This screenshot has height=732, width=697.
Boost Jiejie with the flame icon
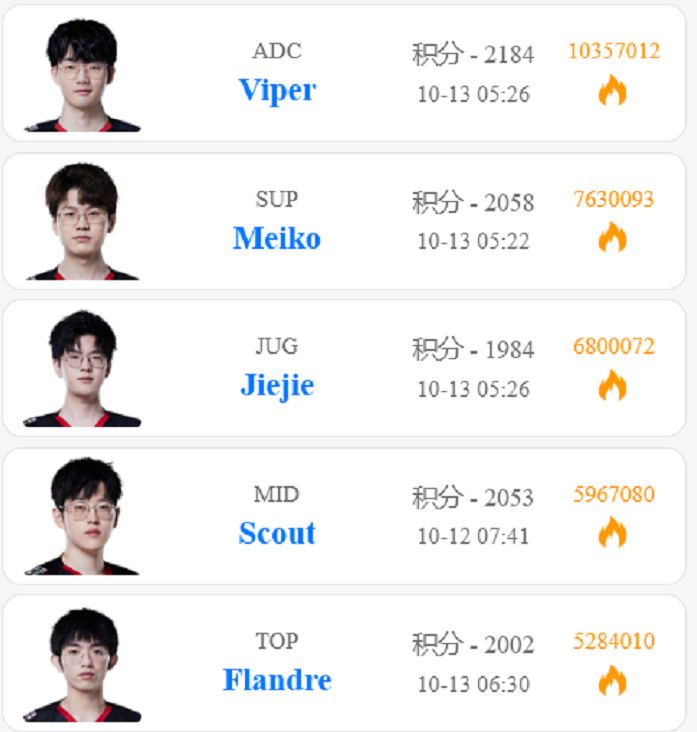[x=612, y=385]
